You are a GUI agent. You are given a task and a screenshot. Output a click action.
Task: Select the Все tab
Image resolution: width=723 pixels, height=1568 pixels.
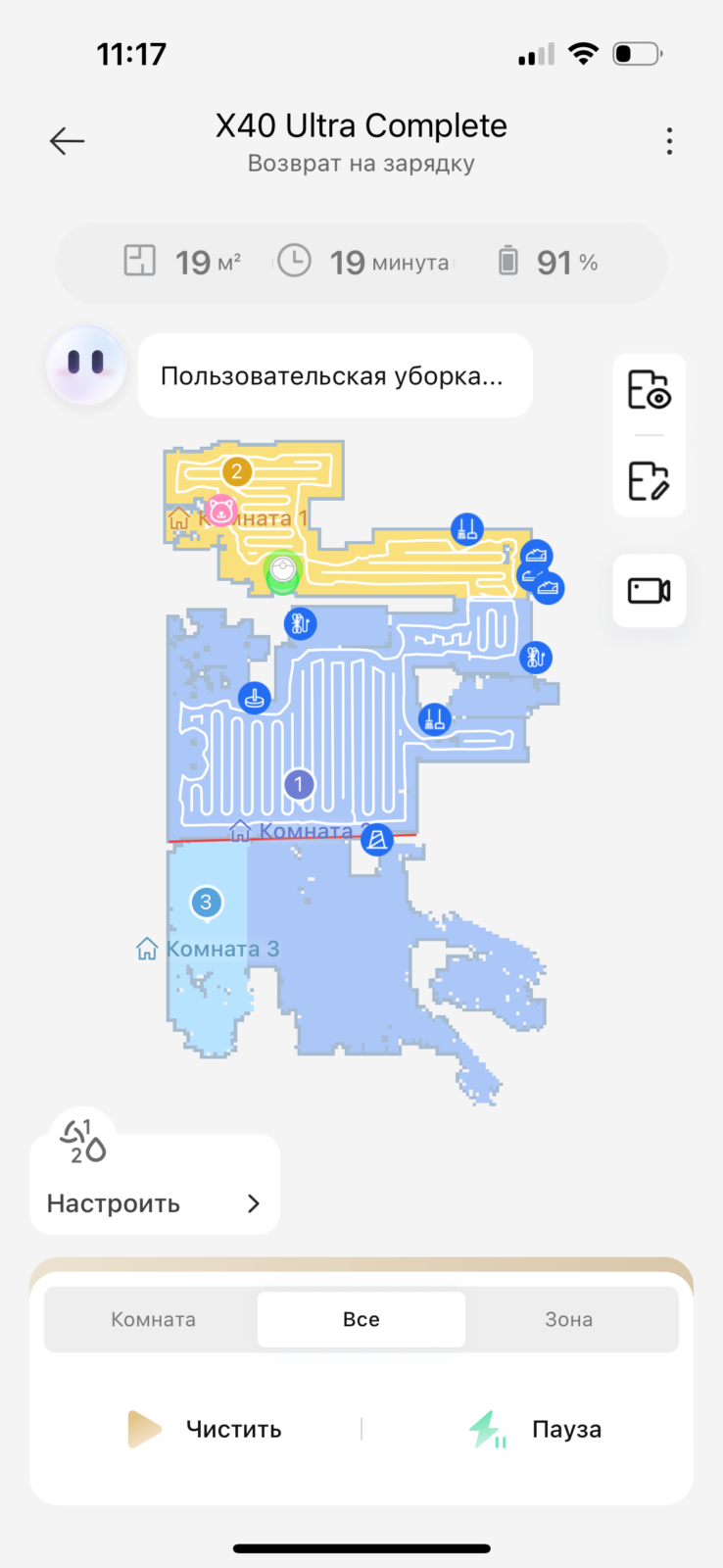click(361, 1319)
